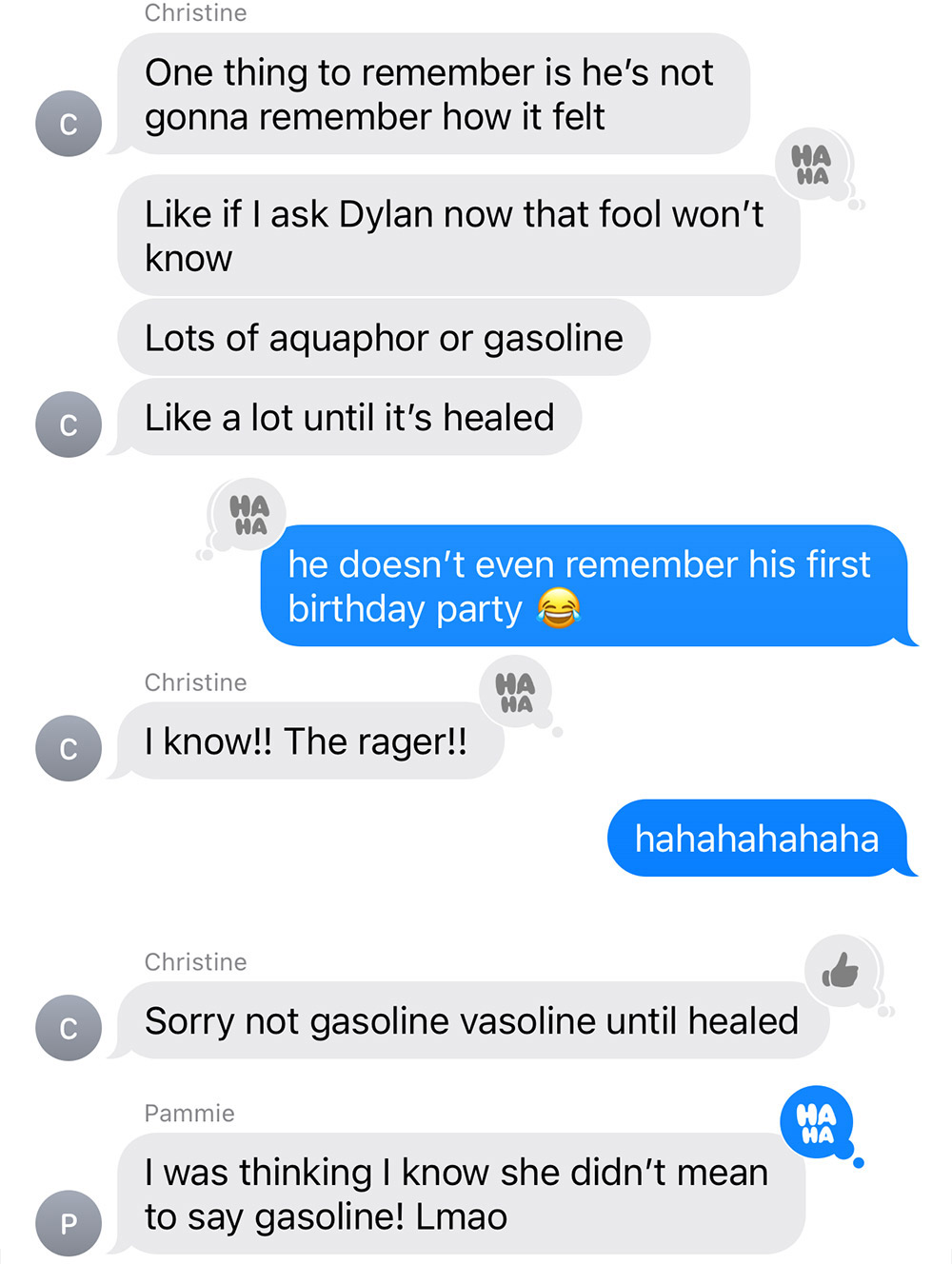This screenshot has height=1264, width=952.
Task: Open Pammie's avatar beside the gasoline Lmao message
Action: coord(69,1223)
